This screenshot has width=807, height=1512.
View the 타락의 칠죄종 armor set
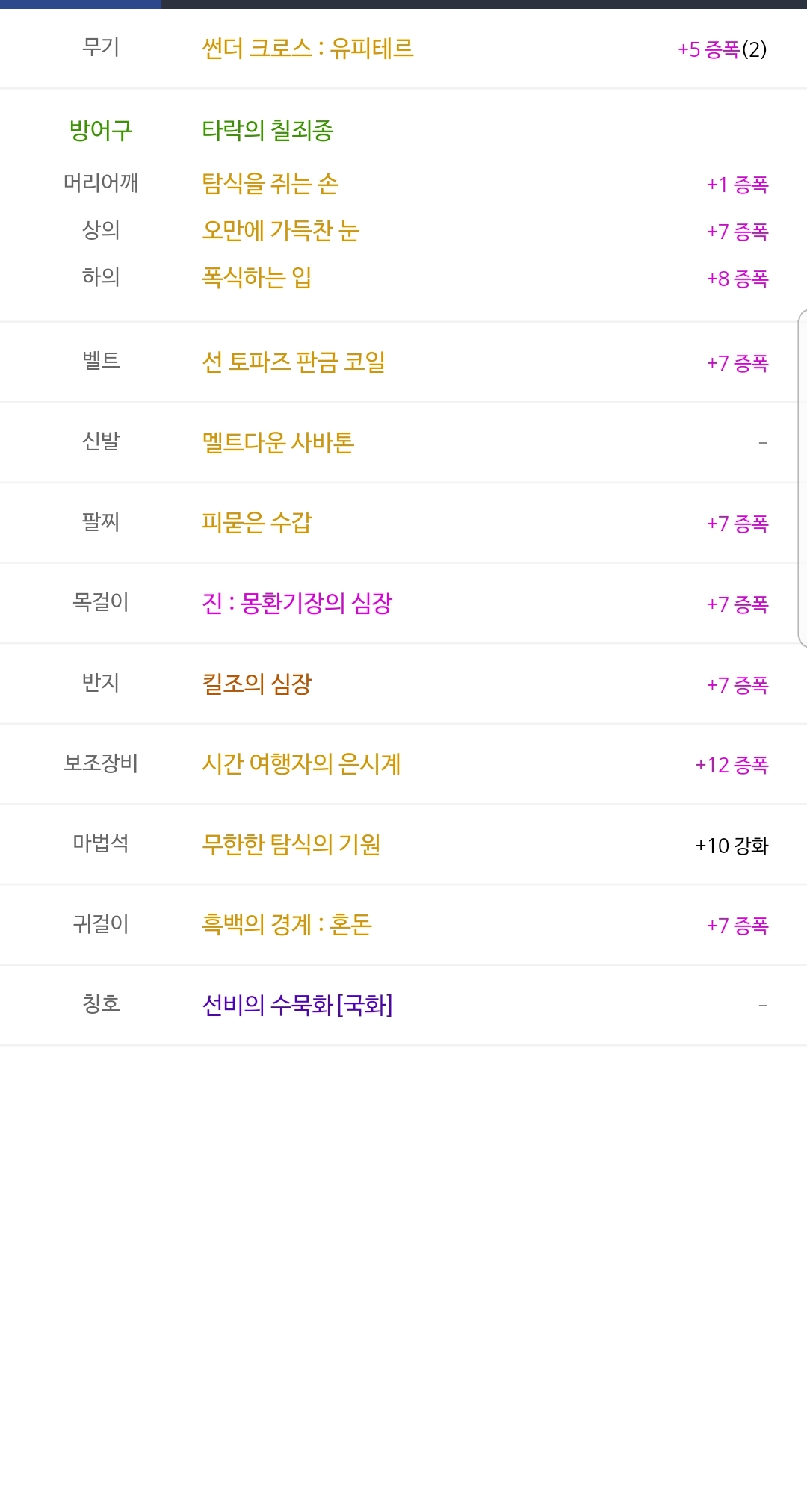tap(268, 131)
